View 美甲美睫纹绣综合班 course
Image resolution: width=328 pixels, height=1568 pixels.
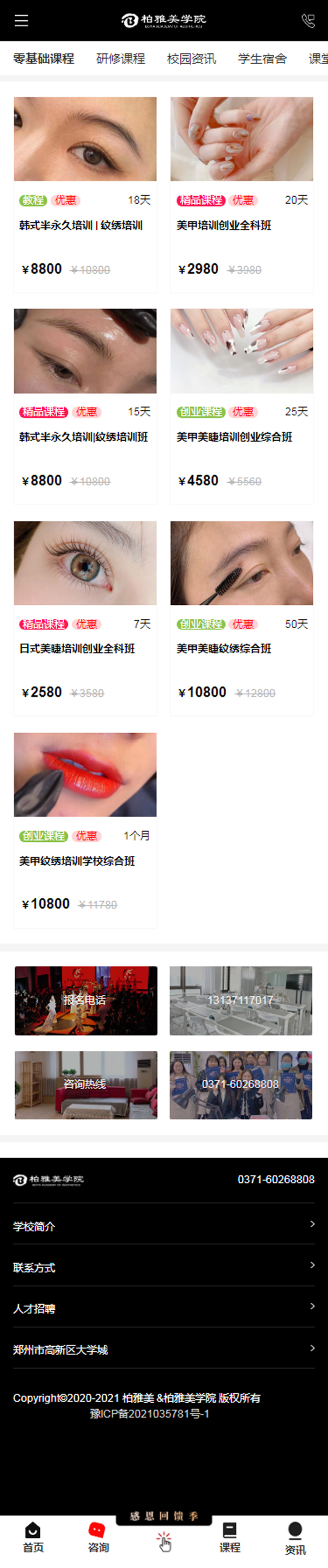coord(241,617)
